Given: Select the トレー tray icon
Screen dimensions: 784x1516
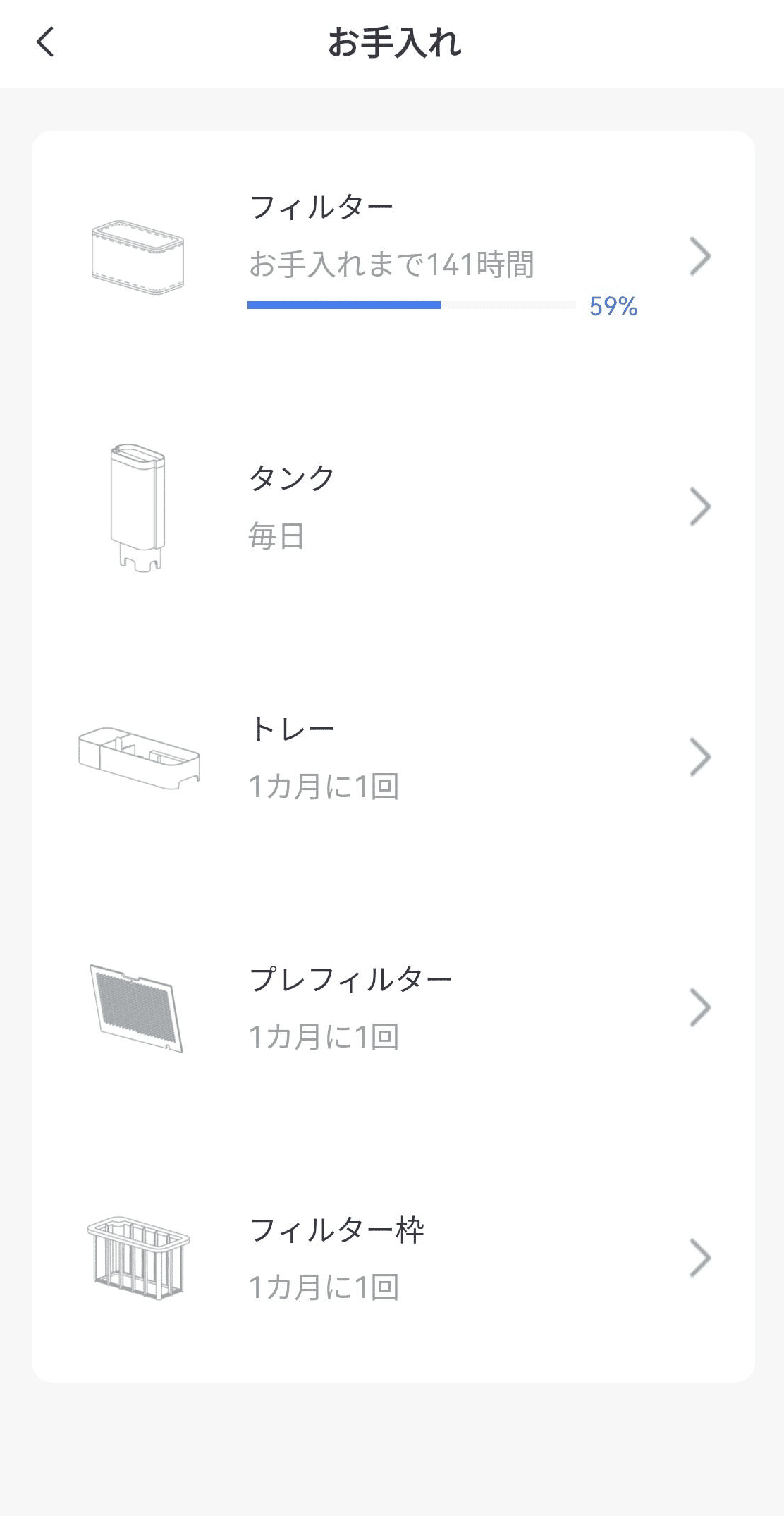Looking at the screenshot, I should (x=137, y=756).
